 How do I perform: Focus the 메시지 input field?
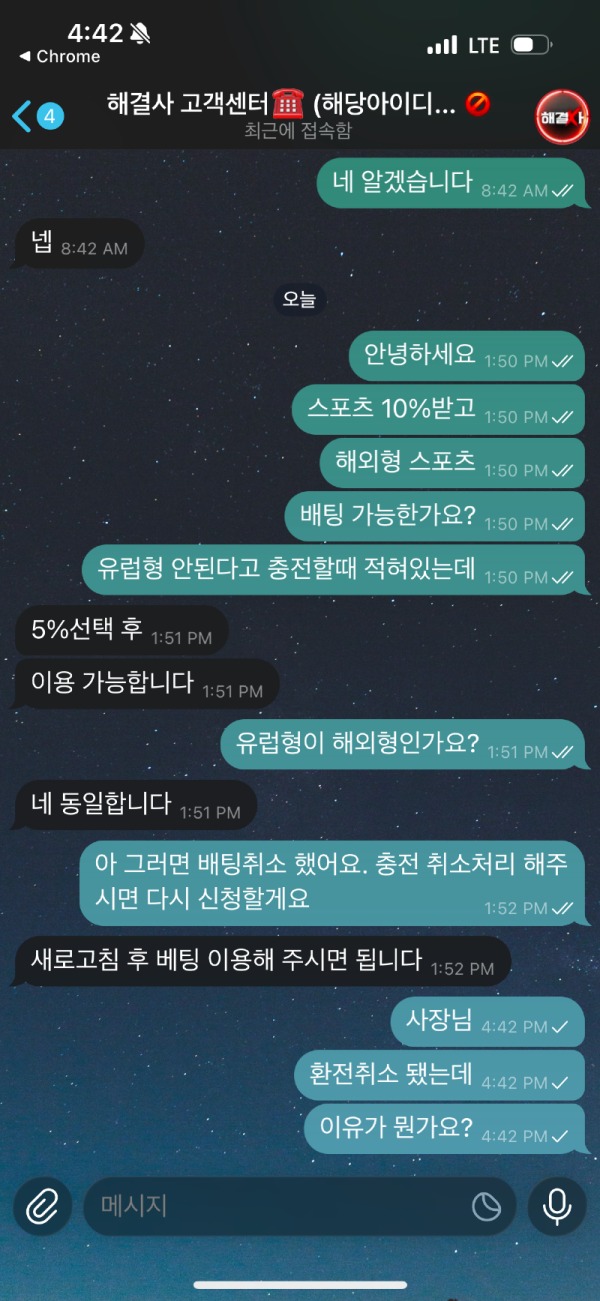280,1206
